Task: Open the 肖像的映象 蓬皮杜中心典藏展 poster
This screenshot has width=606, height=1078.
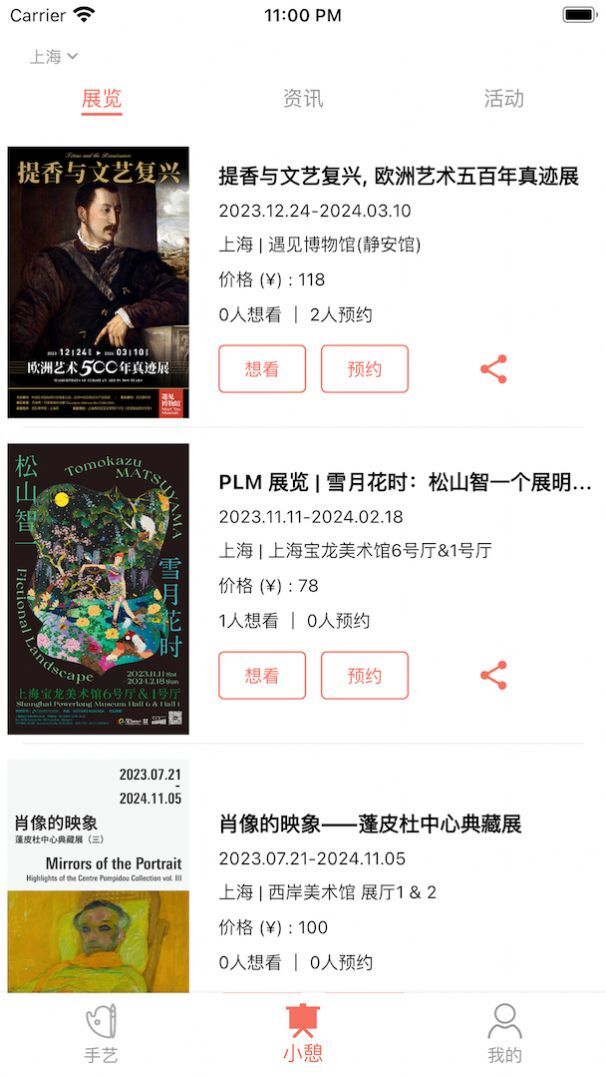Action: (98, 876)
